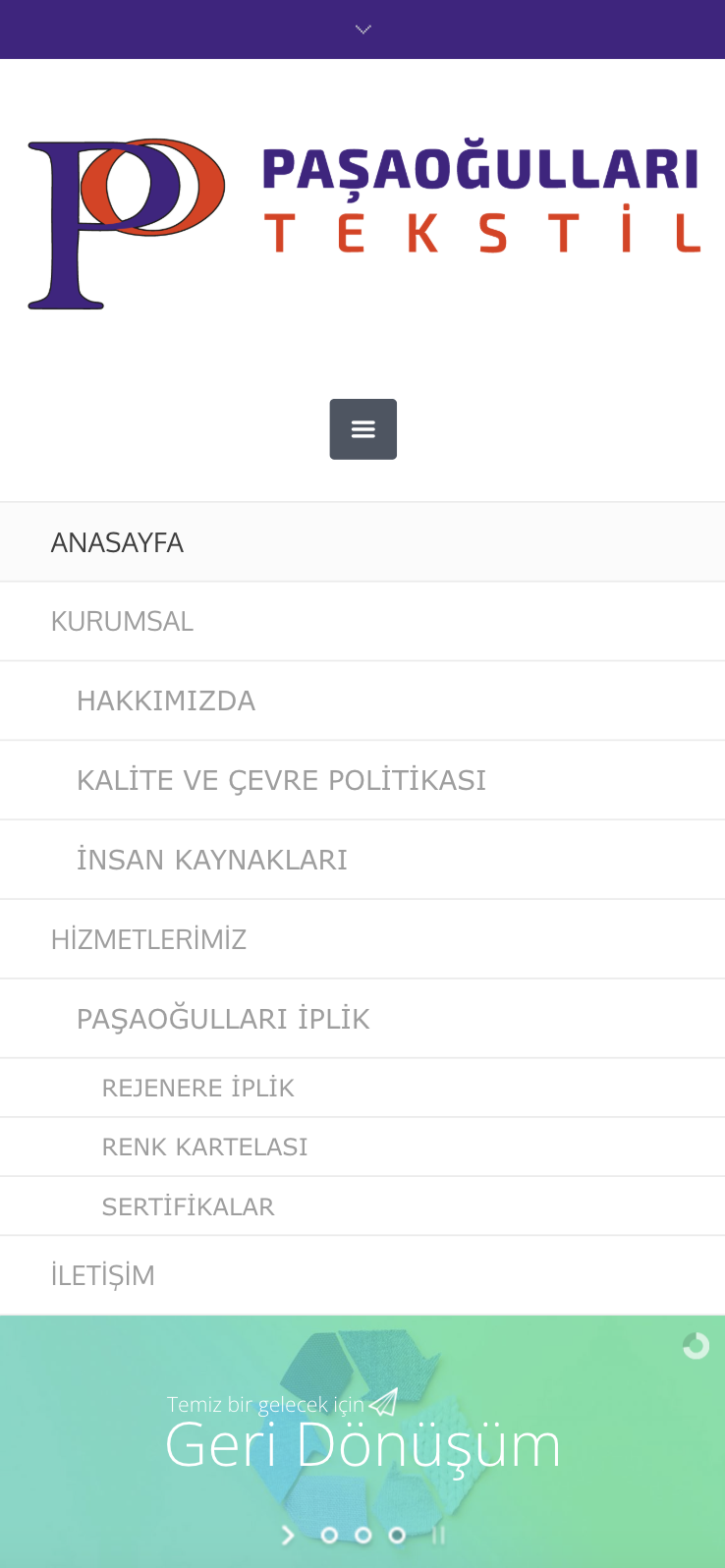This screenshot has width=725, height=1568.
Task: Open SERTİFİKALAR page
Action: 188,1206
